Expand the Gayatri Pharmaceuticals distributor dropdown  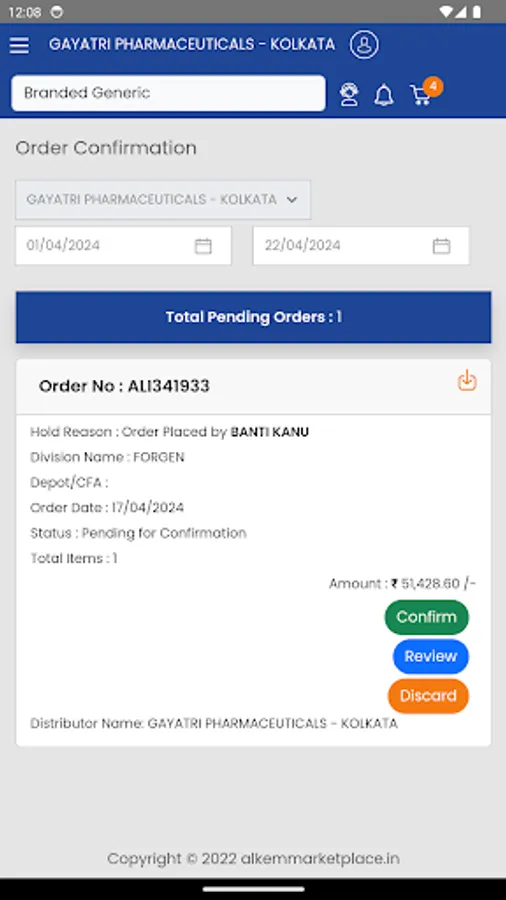[163, 200]
